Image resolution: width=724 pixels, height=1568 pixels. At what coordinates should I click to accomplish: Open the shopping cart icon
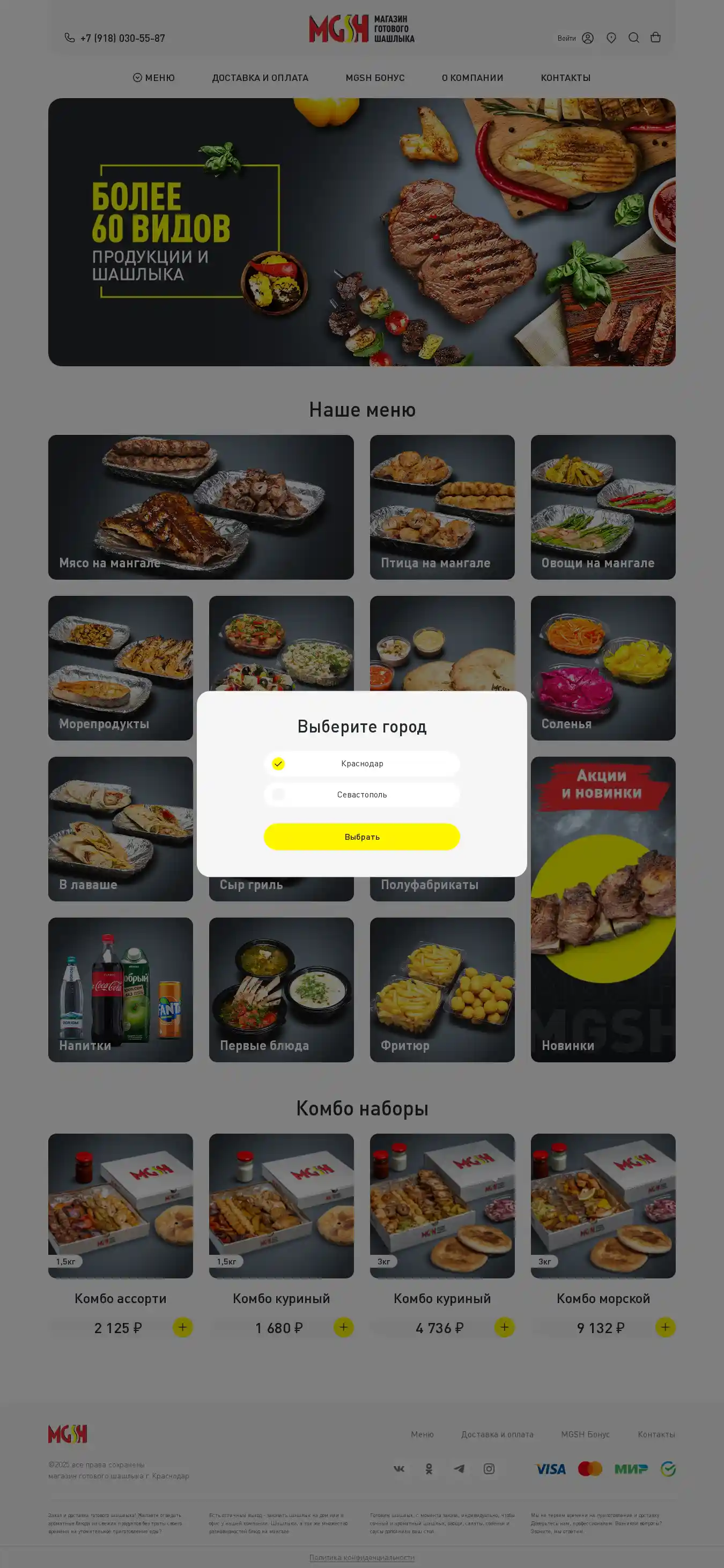coord(655,38)
